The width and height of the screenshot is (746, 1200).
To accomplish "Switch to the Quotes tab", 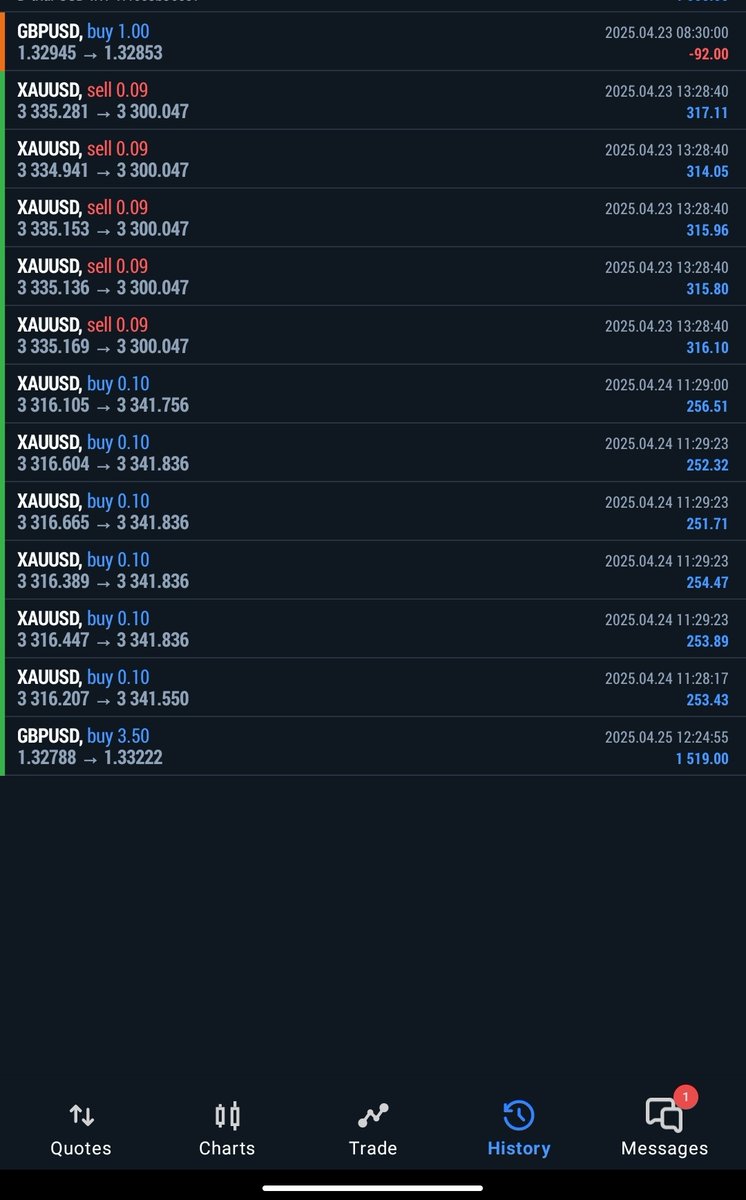I will coord(81,1130).
